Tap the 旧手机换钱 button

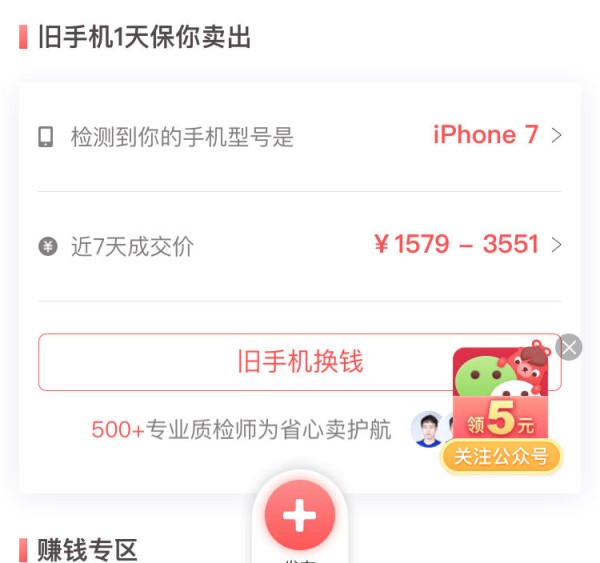pos(240,362)
